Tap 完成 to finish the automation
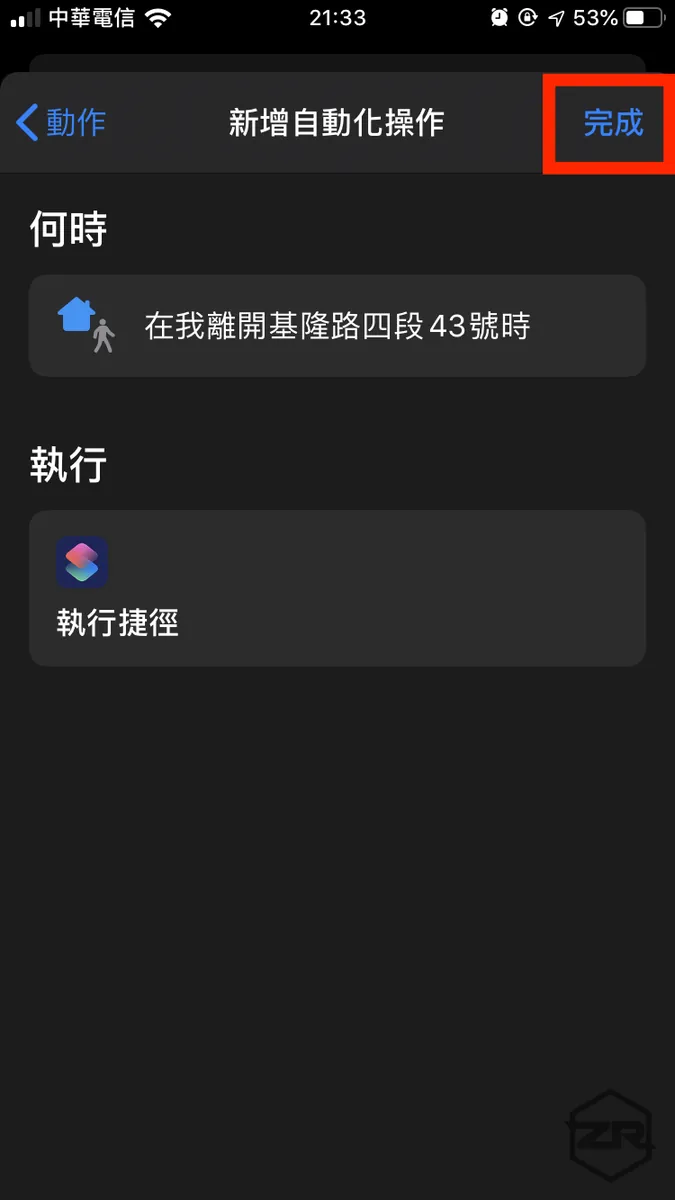The height and width of the screenshot is (1200, 675). coord(613,123)
